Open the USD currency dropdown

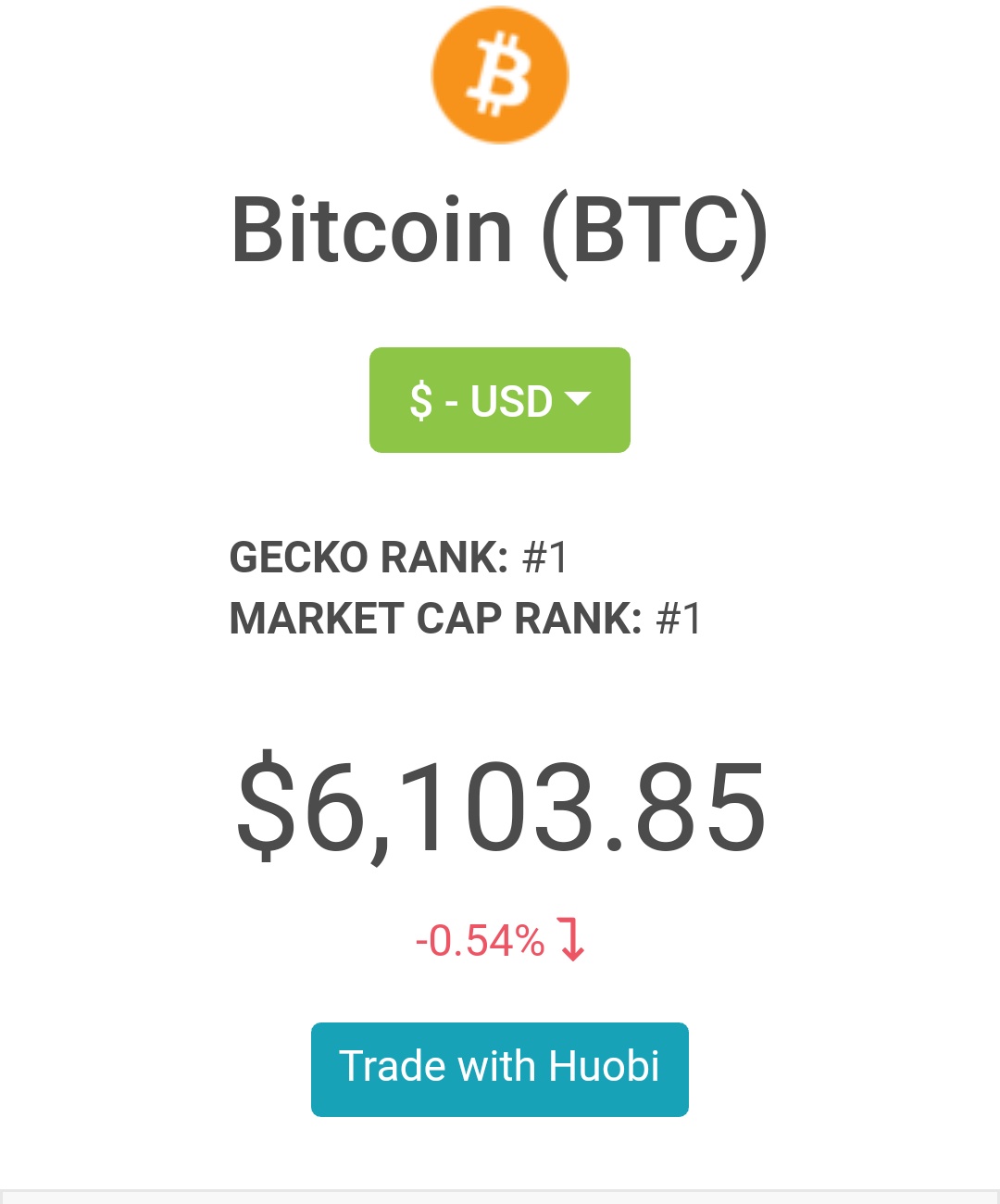tap(500, 400)
